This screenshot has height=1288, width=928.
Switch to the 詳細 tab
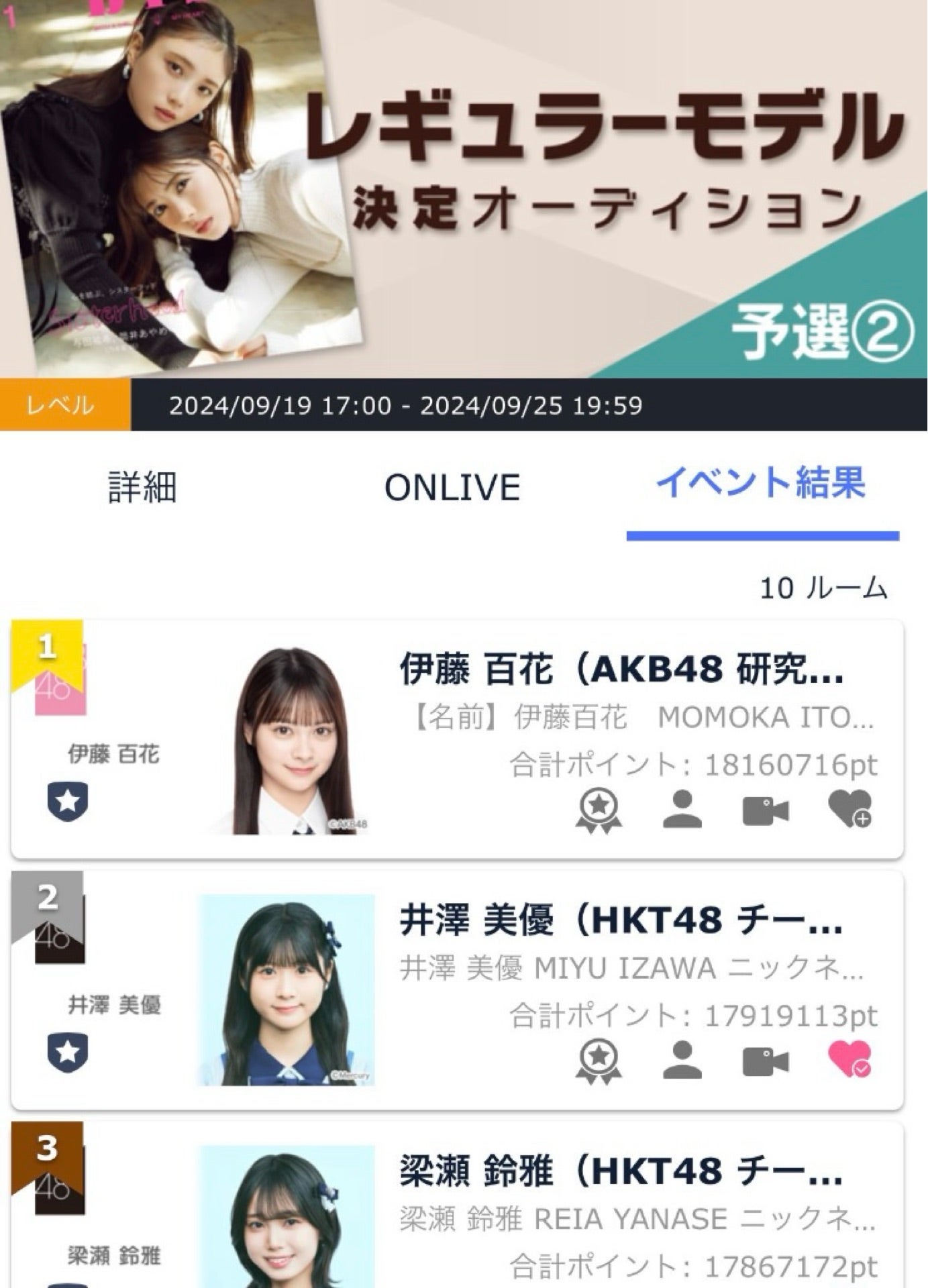click(x=143, y=487)
